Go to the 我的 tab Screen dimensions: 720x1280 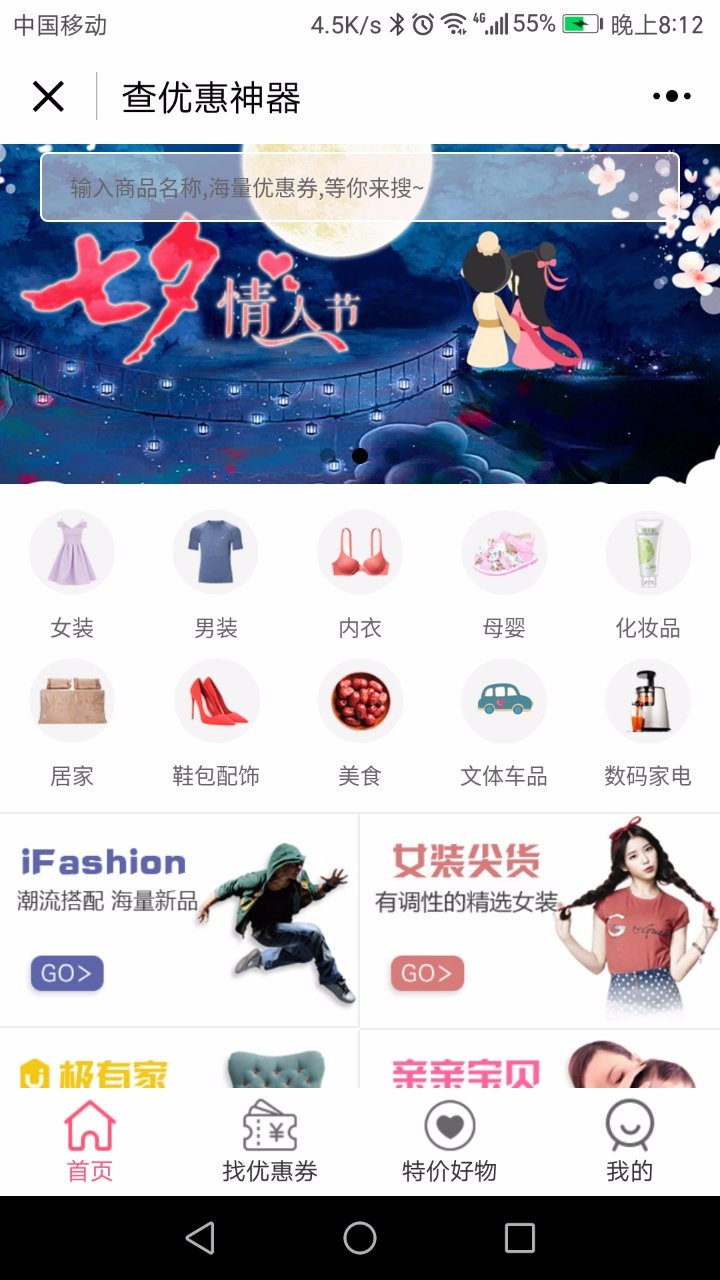630,1141
